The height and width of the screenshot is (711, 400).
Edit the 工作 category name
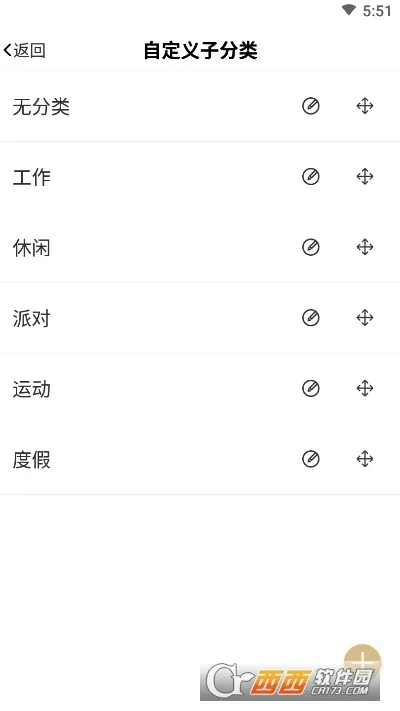pyautogui.click(x=311, y=176)
